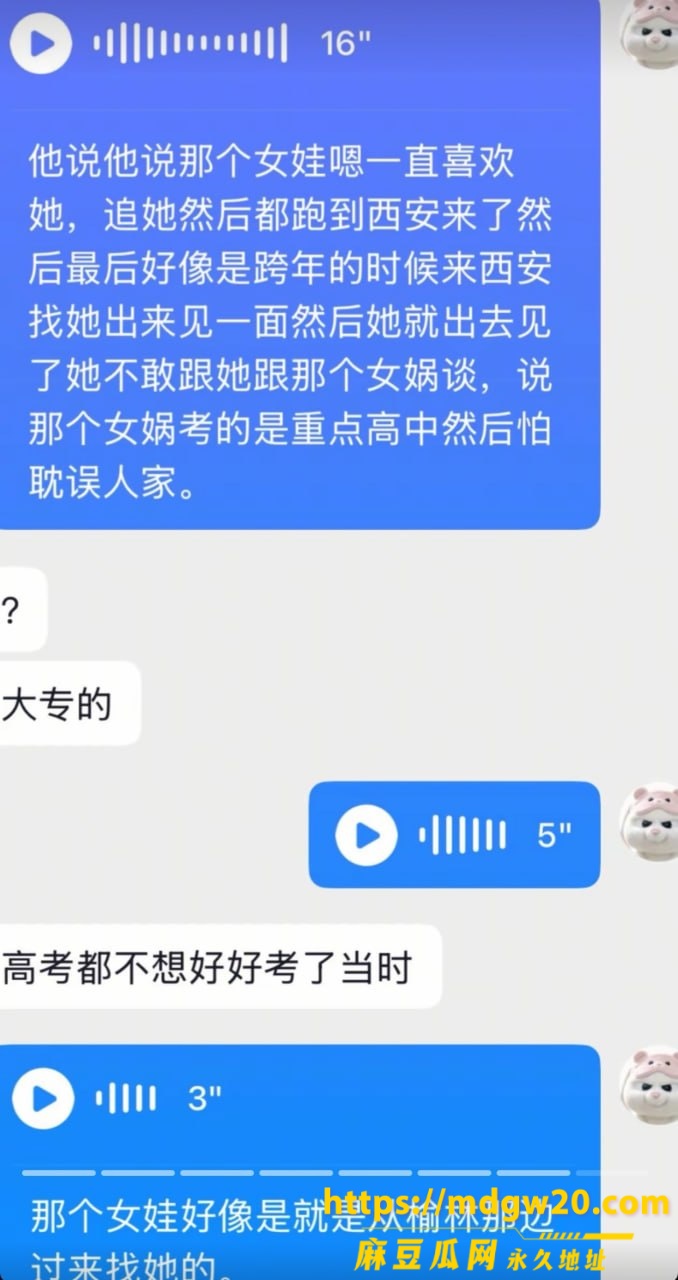Play the 16-second voice message
This screenshot has width=678, height=1280.
41,43
